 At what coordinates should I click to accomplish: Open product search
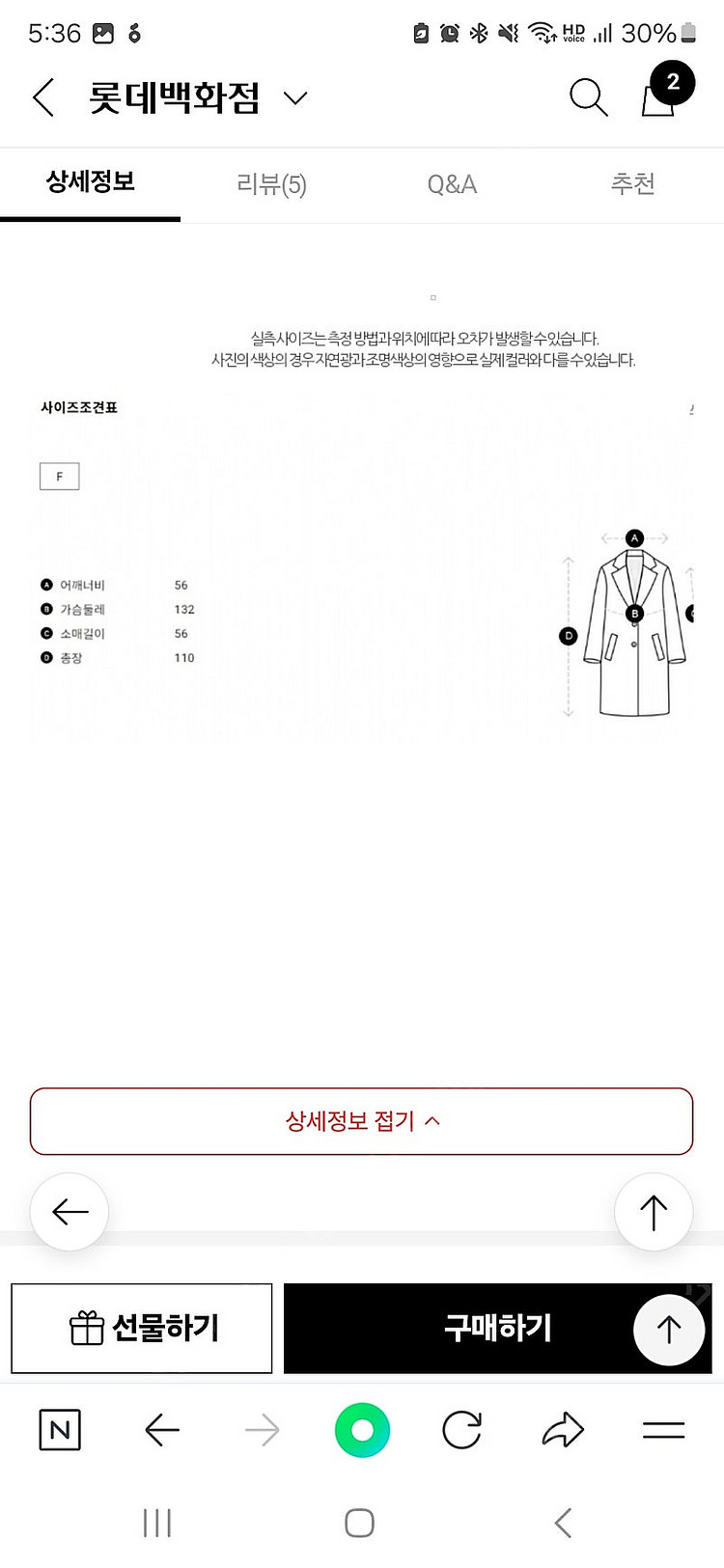(588, 97)
